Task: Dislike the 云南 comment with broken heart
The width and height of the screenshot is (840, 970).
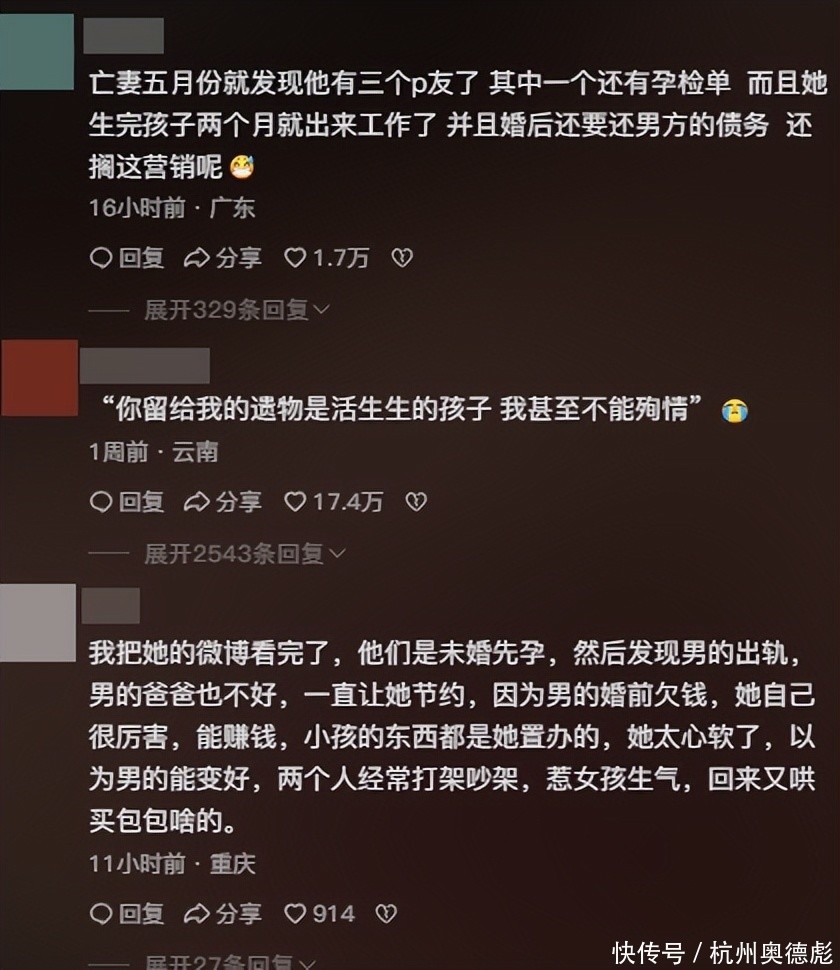Action: pyautogui.click(x=416, y=501)
